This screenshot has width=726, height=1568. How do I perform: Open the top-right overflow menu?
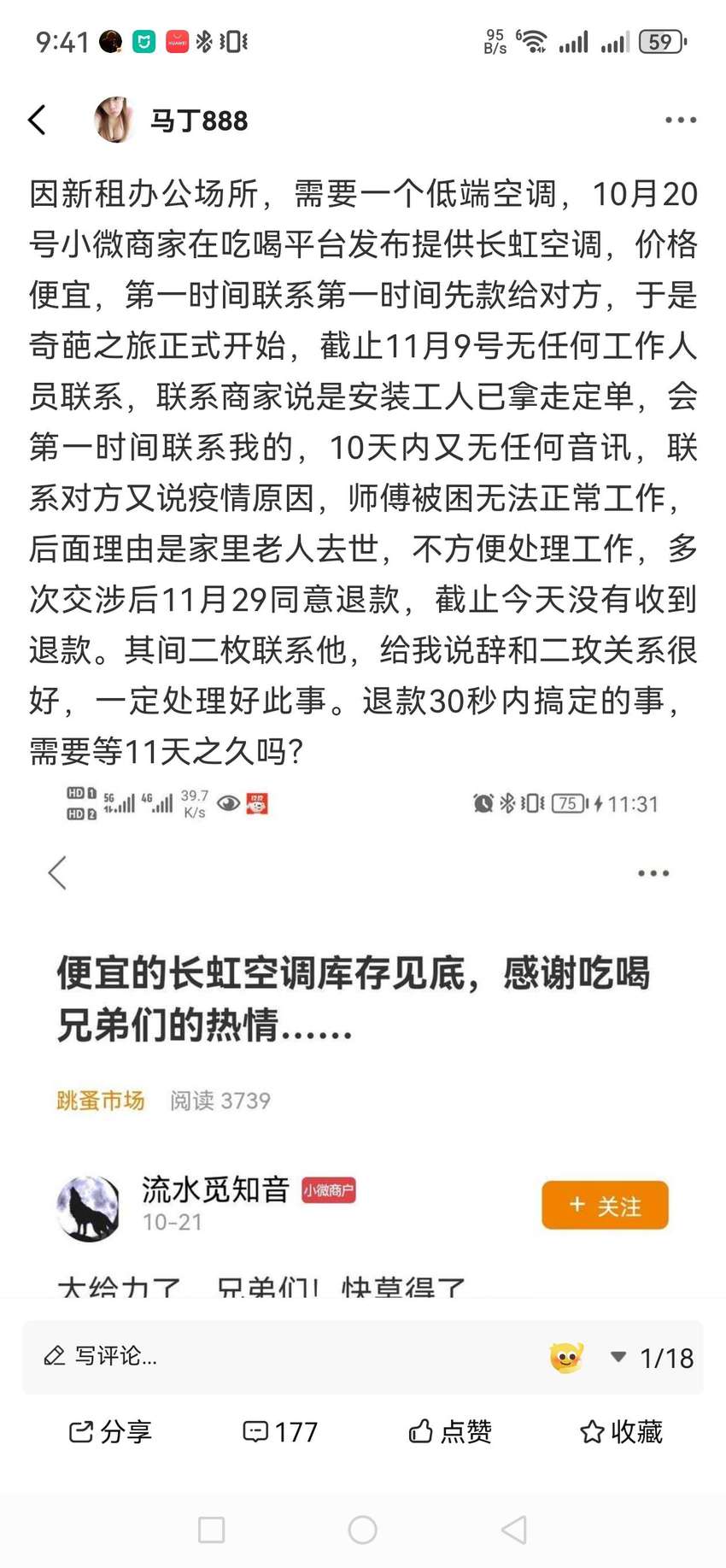[681, 120]
